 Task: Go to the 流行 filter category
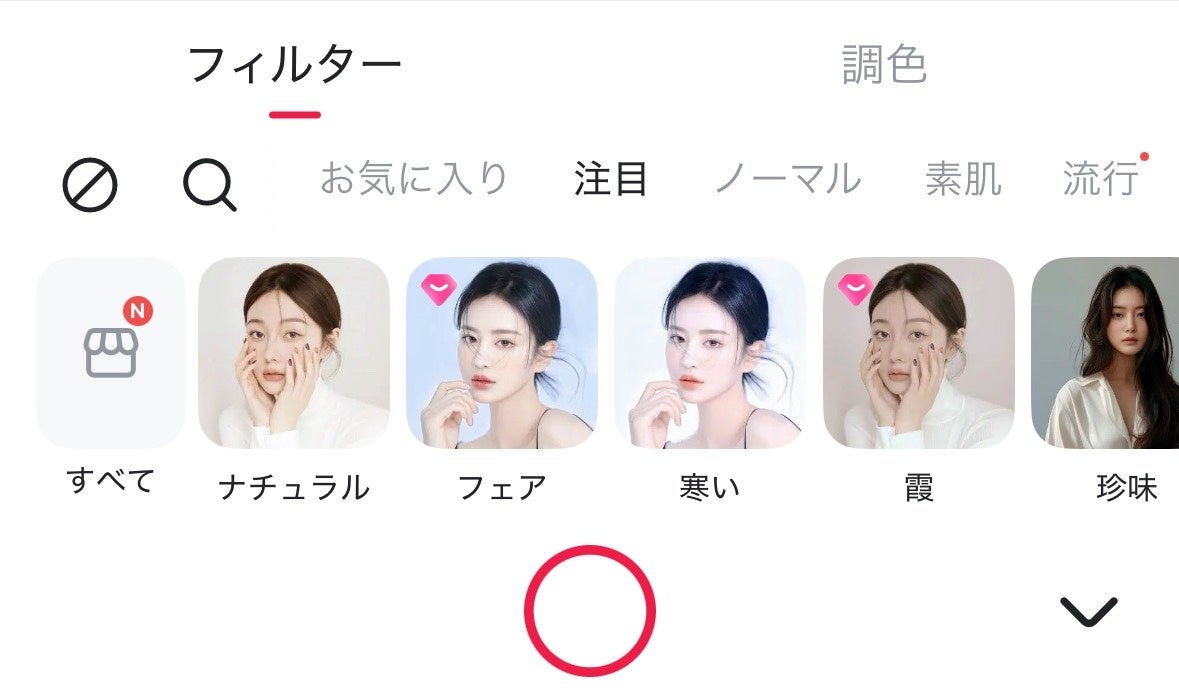[1100, 180]
